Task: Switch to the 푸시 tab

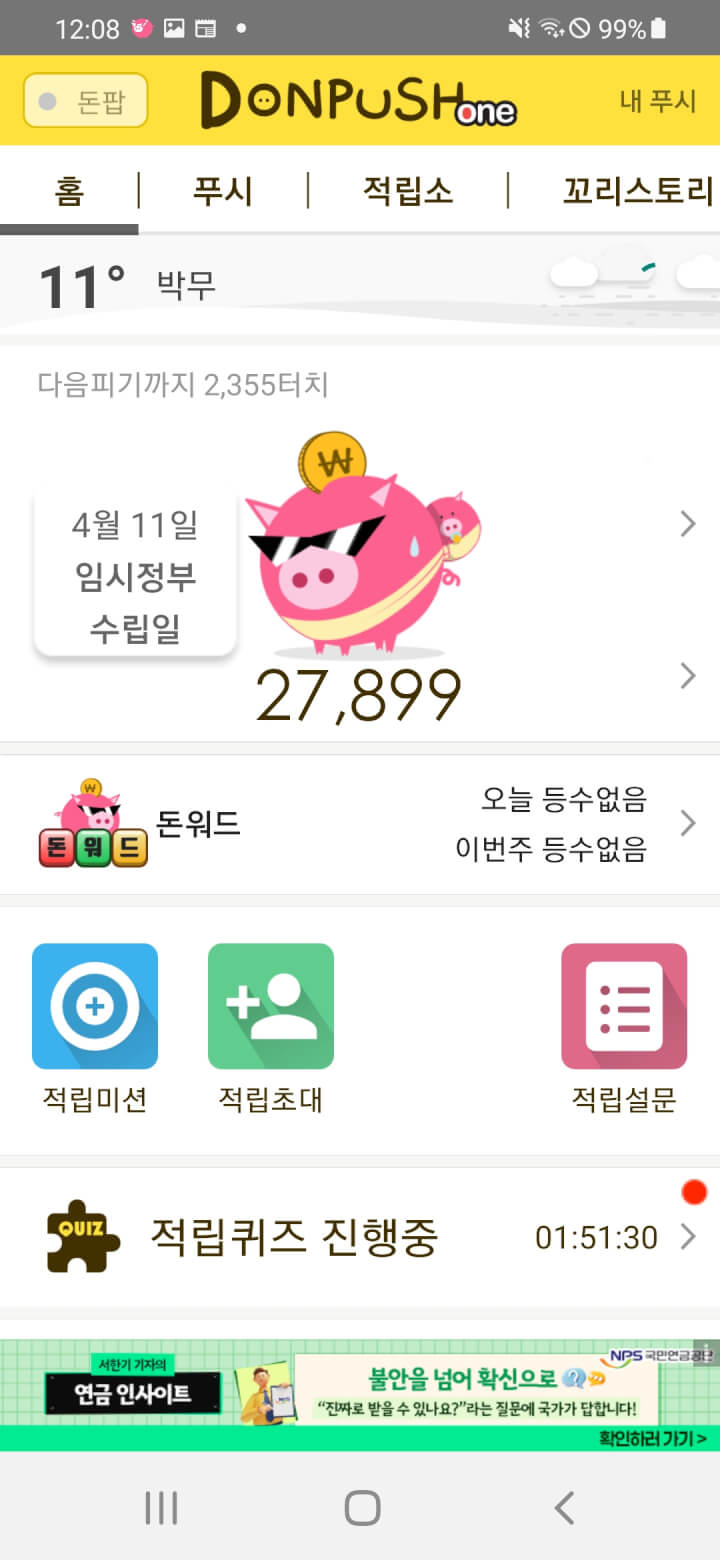Action: click(x=222, y=190)
